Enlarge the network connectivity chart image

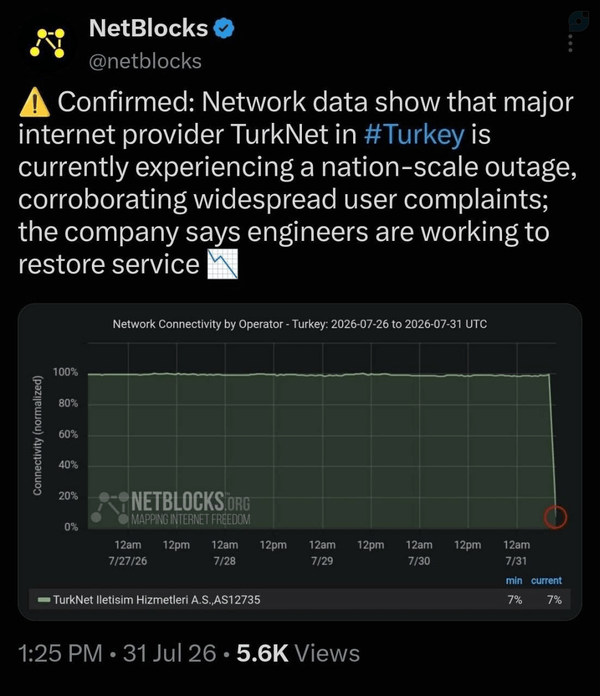point(300,462)
